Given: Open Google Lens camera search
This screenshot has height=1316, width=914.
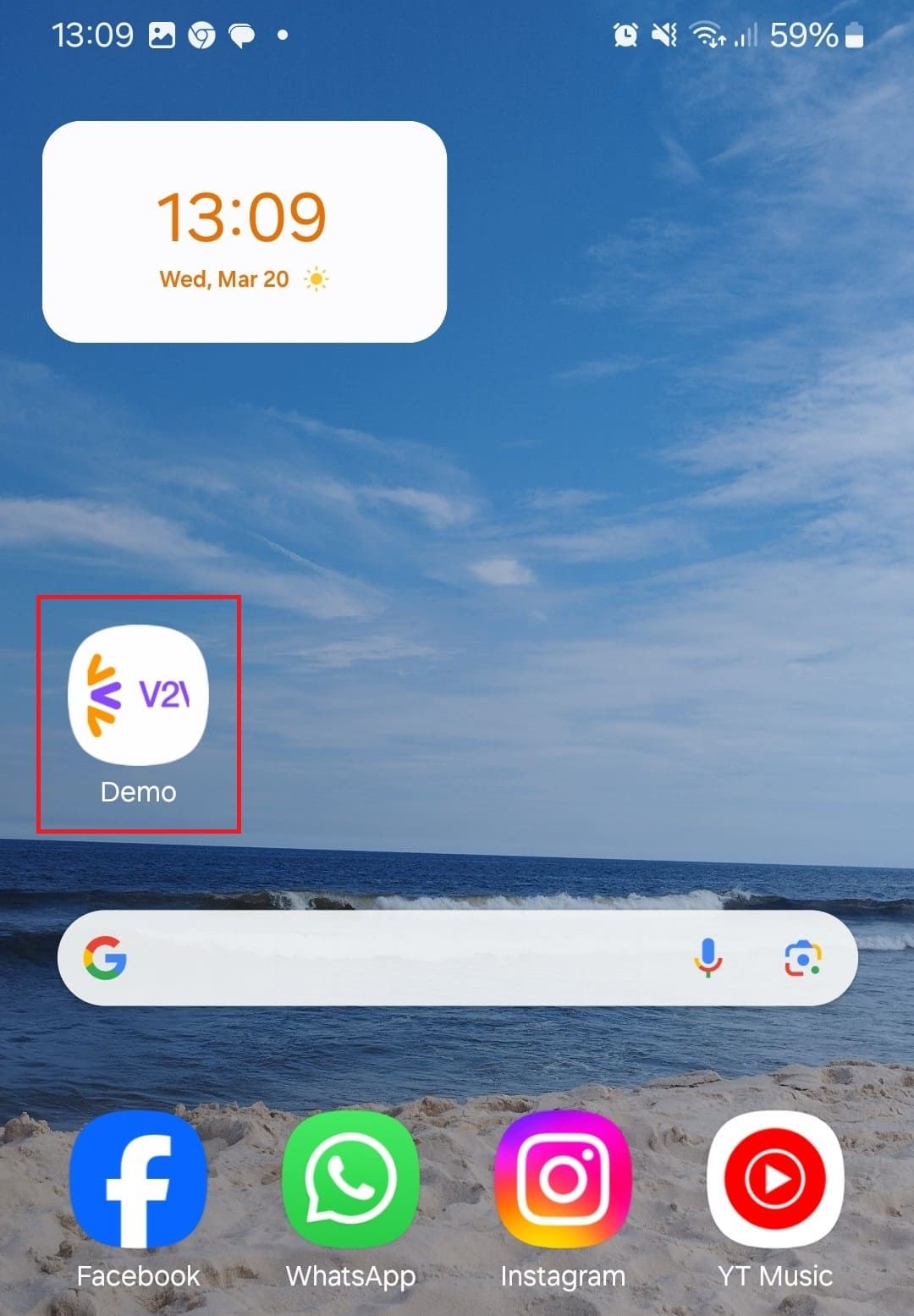Looking at the screenshot, I should [802, 958].
